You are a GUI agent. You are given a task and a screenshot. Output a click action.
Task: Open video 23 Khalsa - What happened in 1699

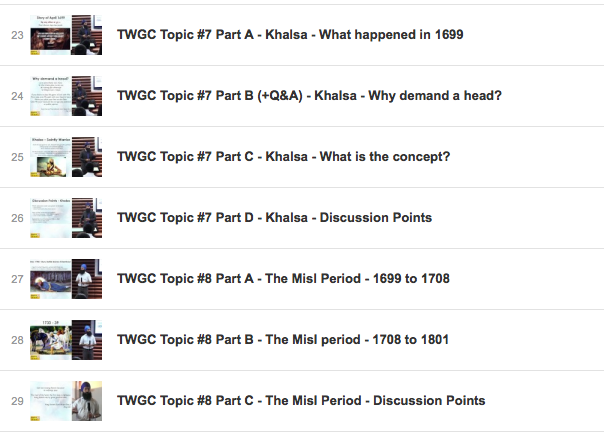point(290,35)
